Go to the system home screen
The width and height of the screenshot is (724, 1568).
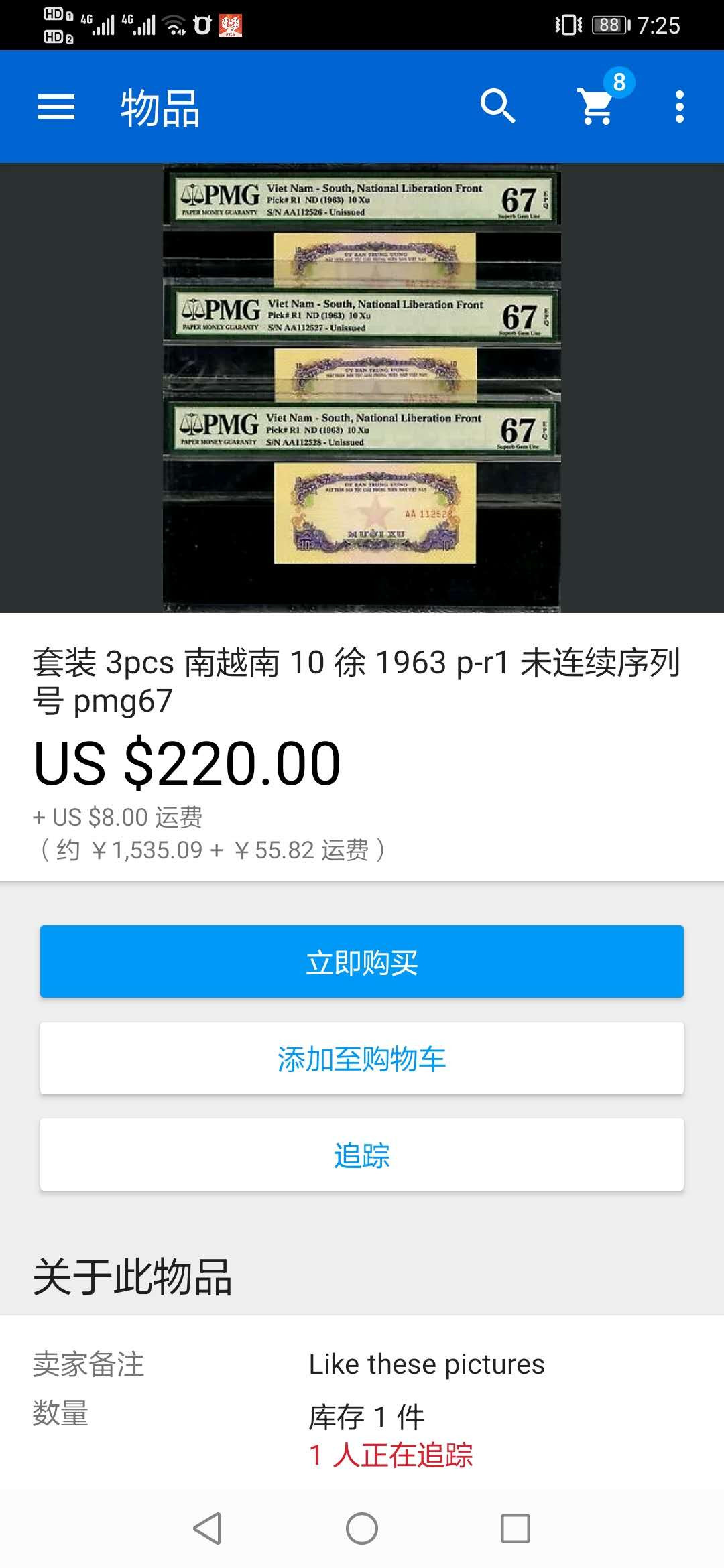click(362, 1528)
